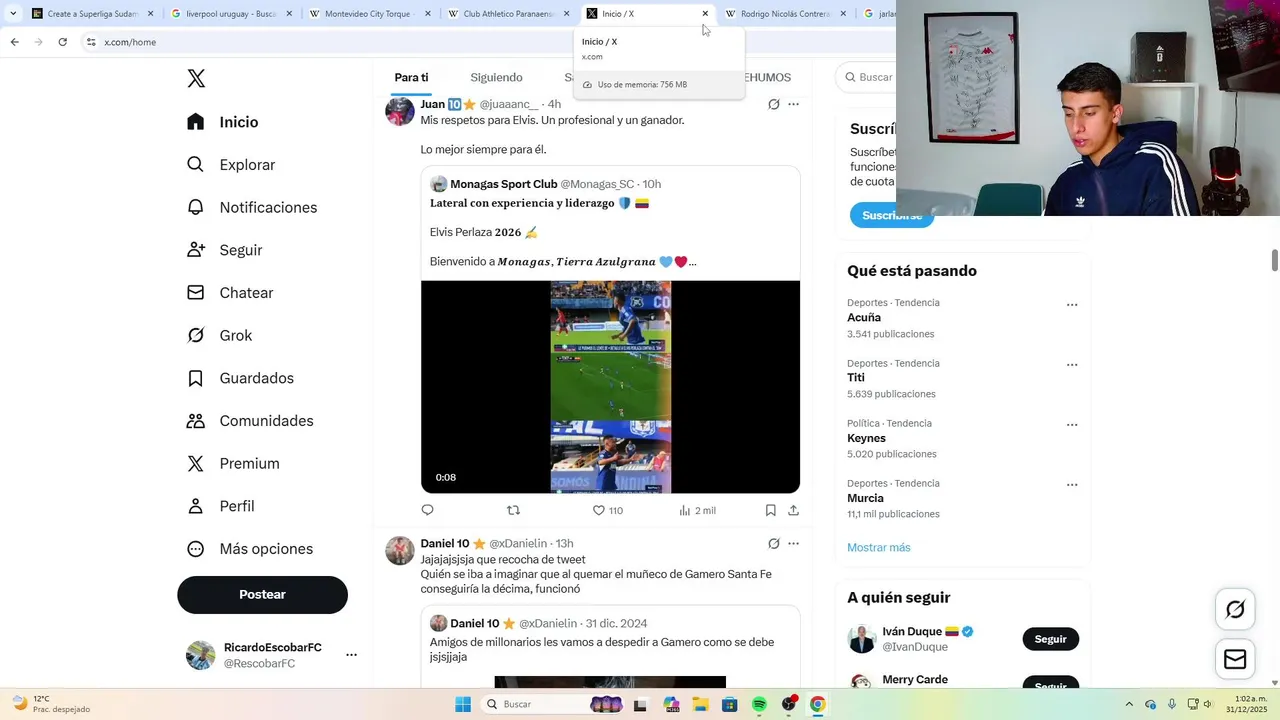Like Juan's post about Elvis
The height and width of the screenshot is (720, 1280).
coord(599,510)
